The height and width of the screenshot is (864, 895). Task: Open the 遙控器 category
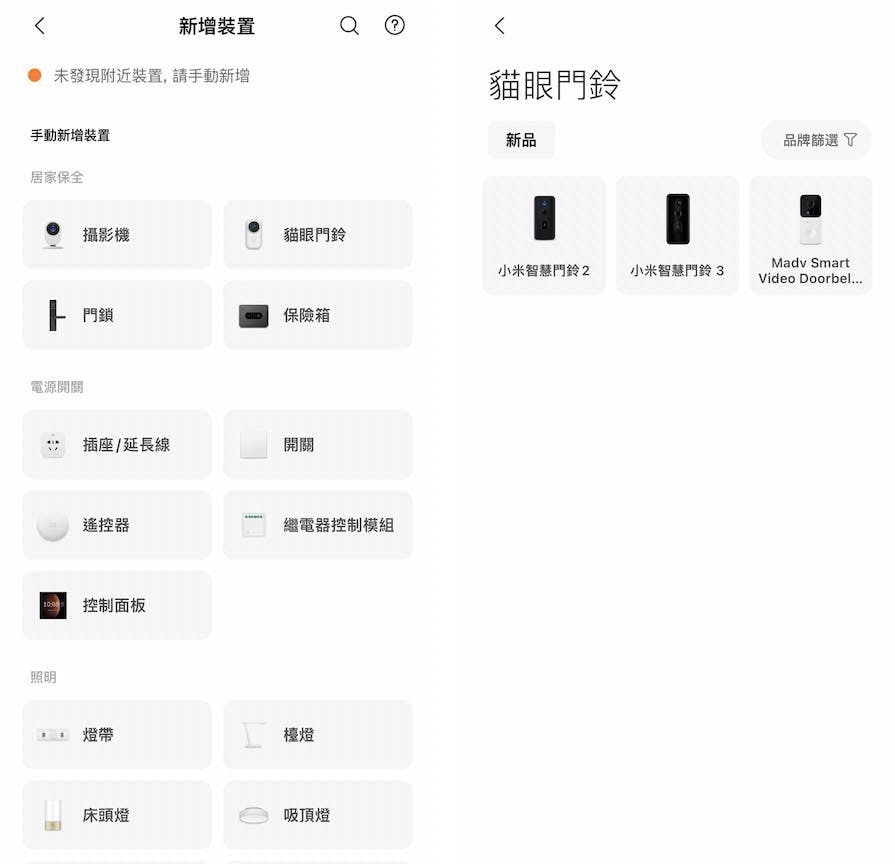[117, 525]
